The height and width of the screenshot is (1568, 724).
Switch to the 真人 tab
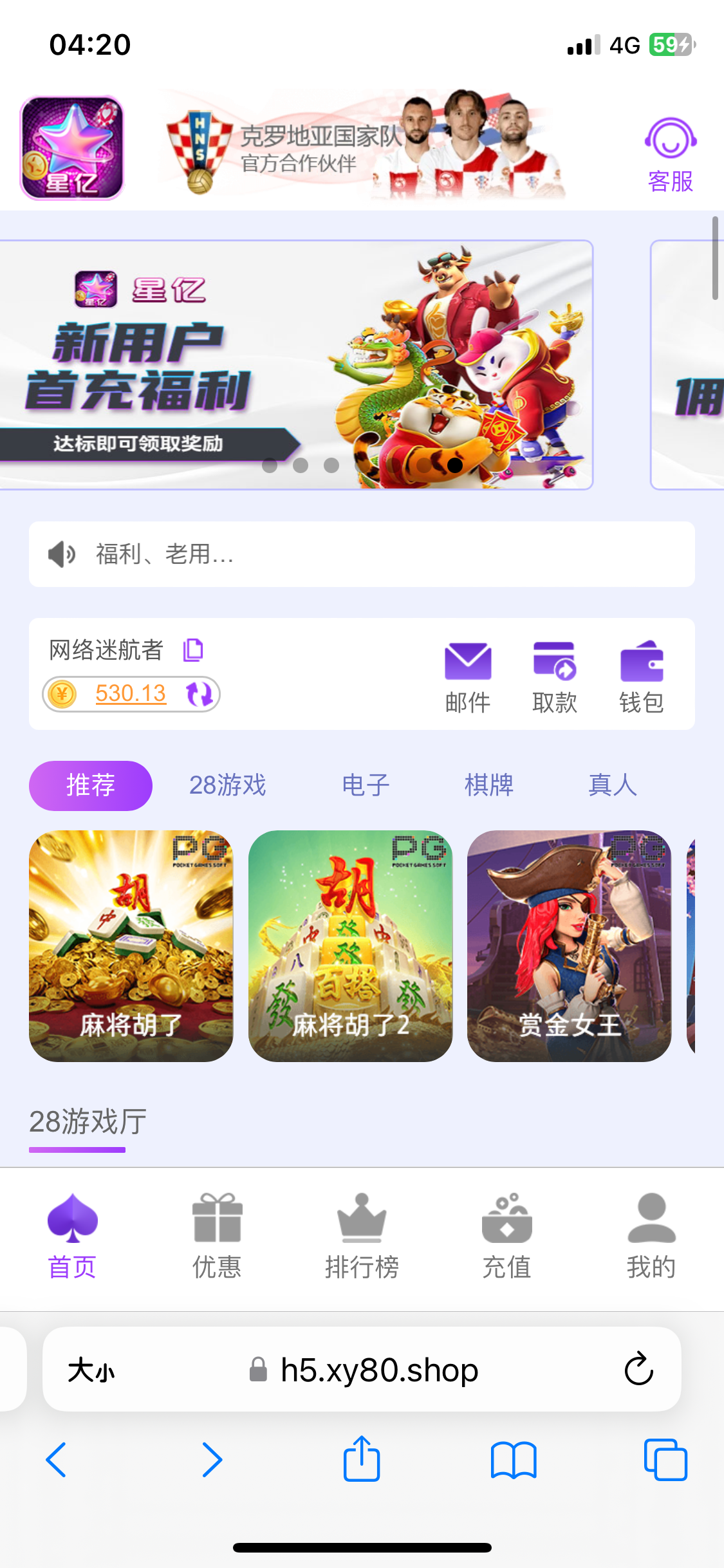click(x=613, y=785)
